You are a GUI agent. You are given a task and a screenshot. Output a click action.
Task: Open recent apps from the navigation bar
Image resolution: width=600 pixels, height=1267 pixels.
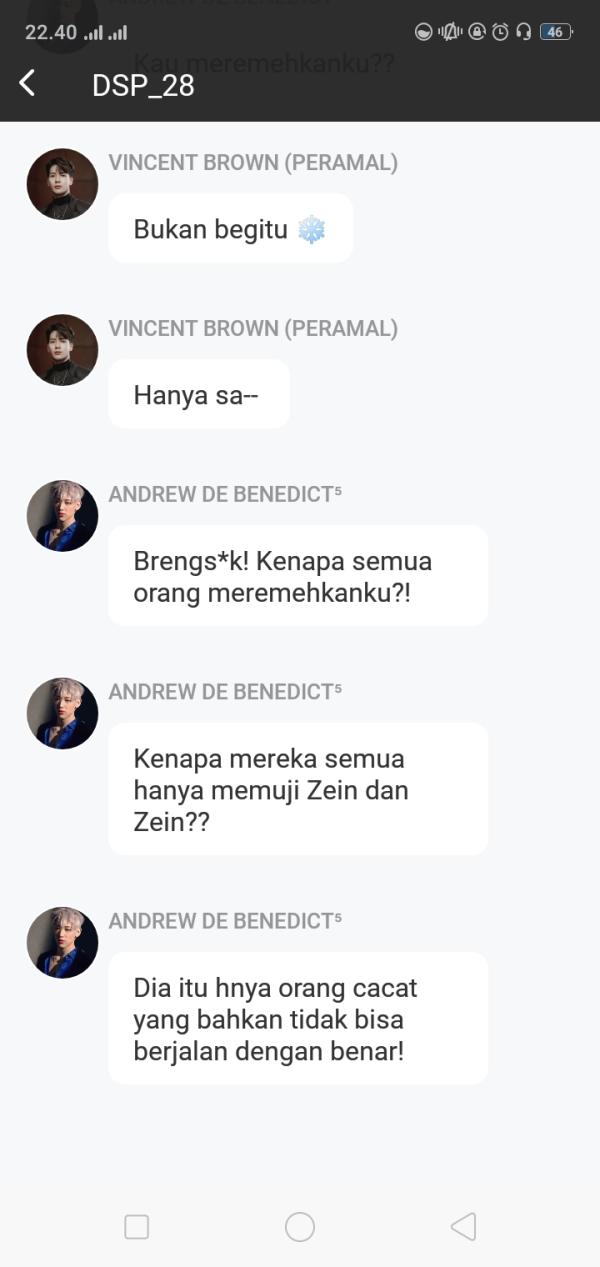[x=137, y=1227]
